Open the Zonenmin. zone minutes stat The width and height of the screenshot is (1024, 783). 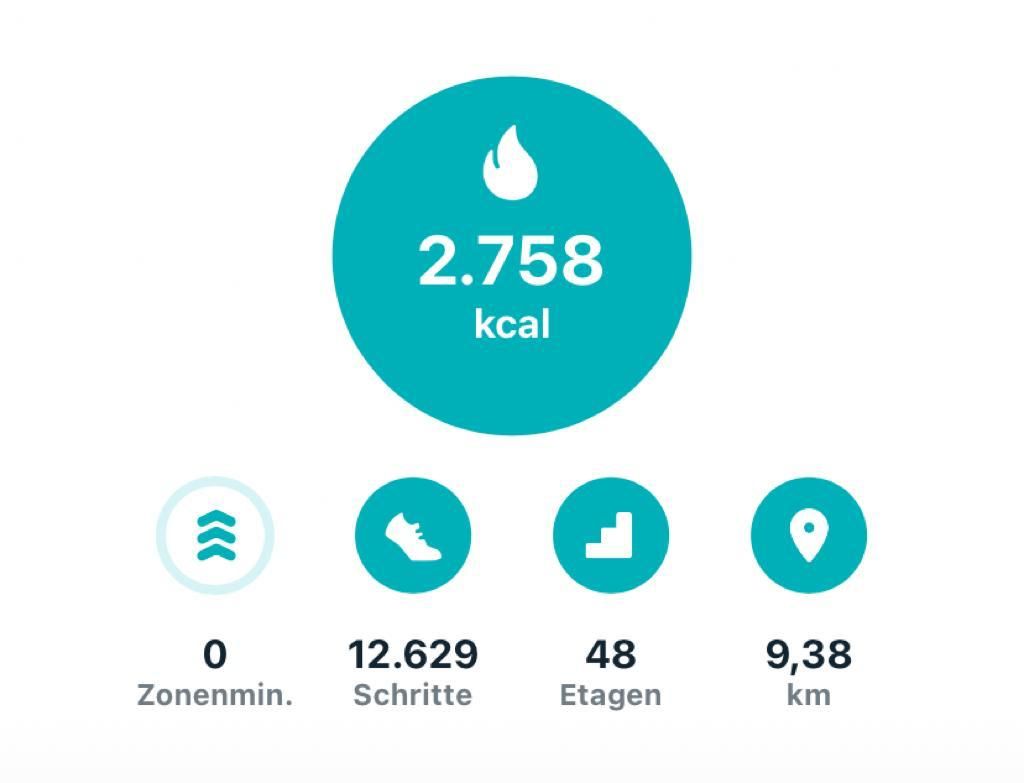[215, 536]
